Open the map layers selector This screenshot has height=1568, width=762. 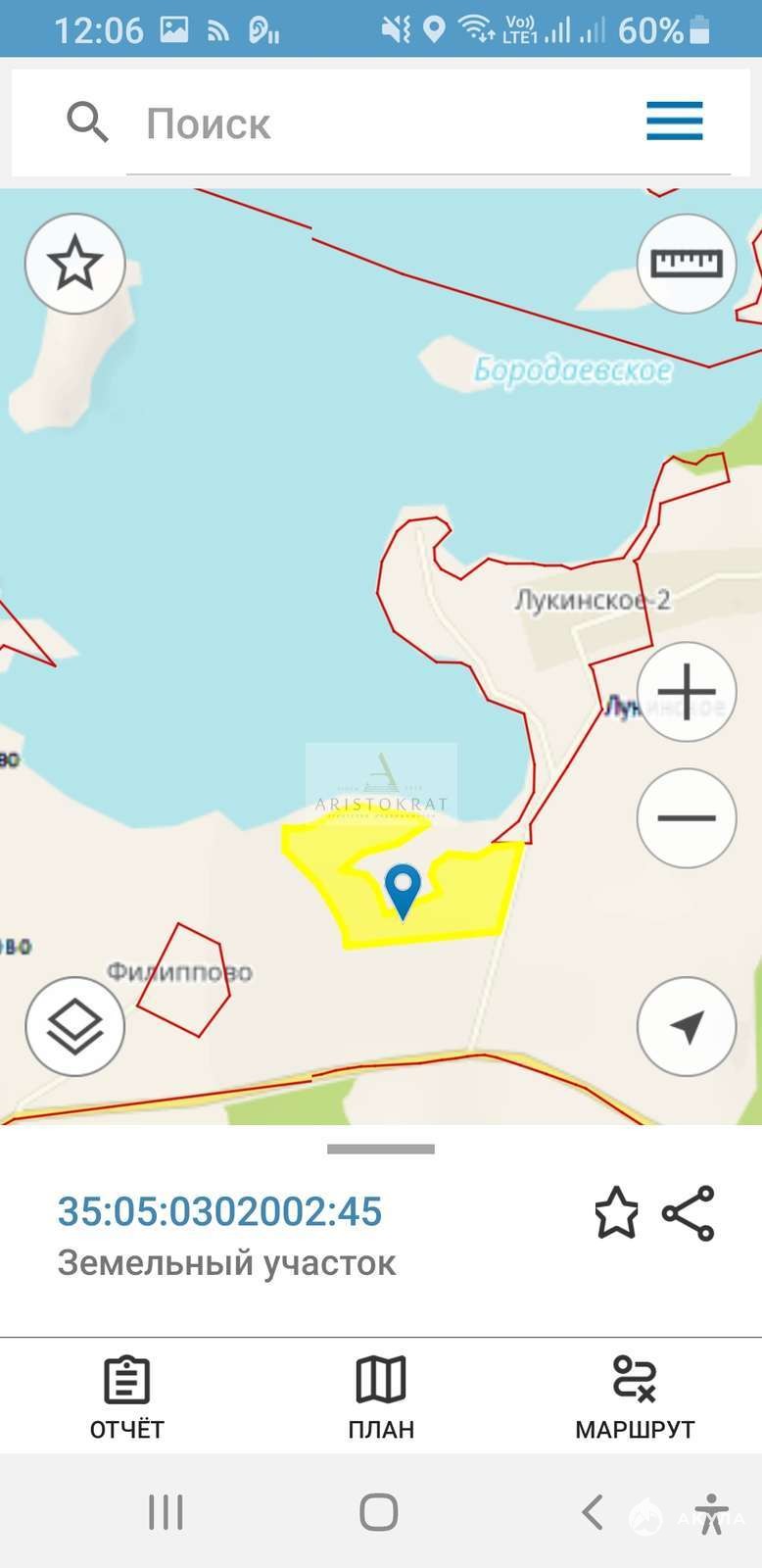pyautogui.click(x=75, y=1026)
